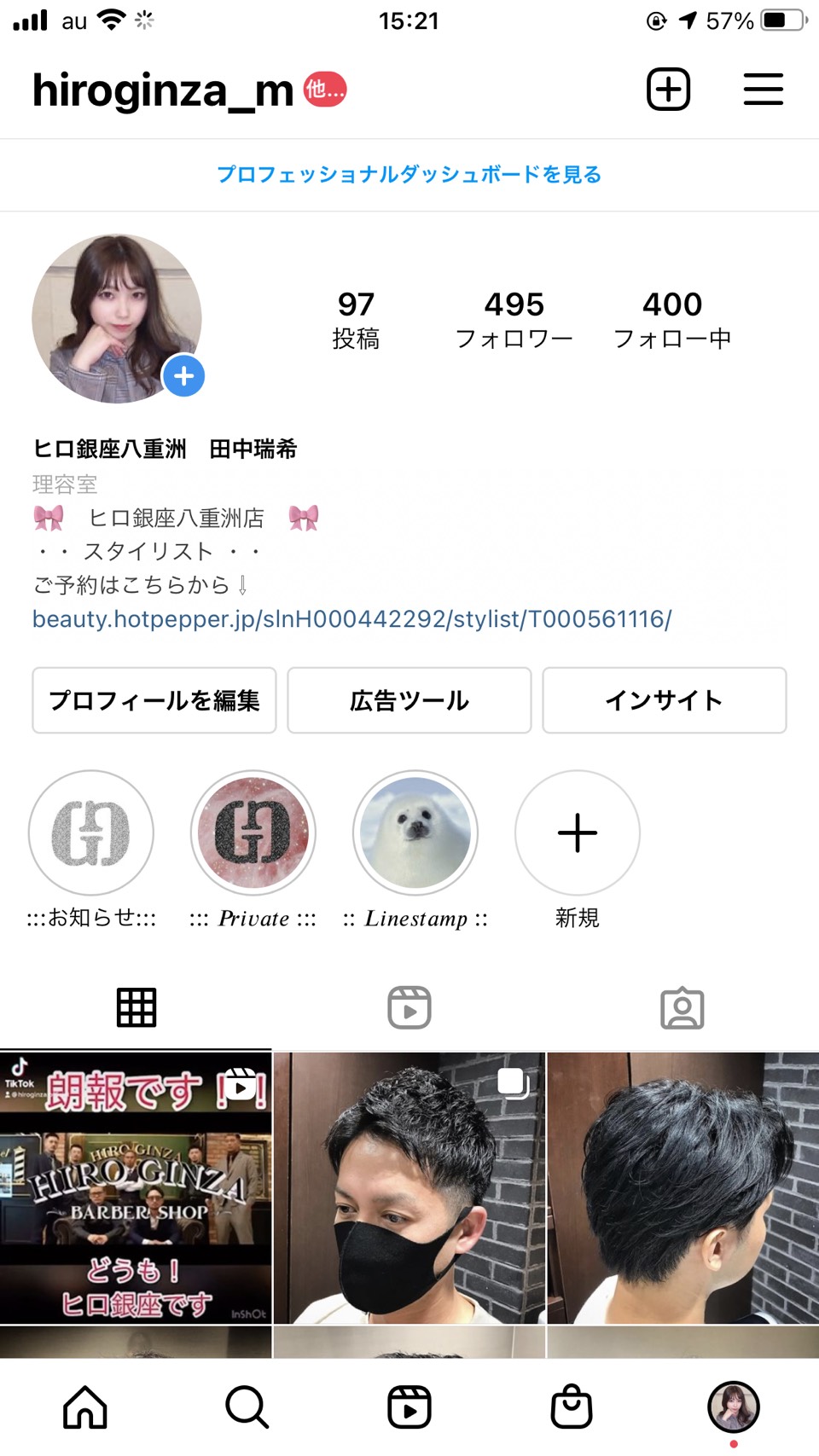Switch to the tagged photos tab
Viewport: 819px width, 1456px height.
pos(682,1008)
